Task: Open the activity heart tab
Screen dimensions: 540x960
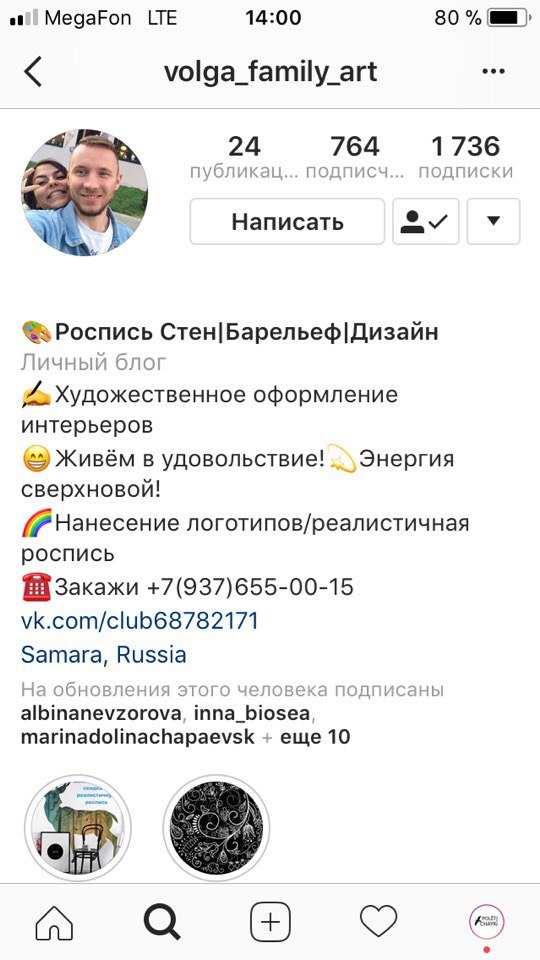Action: click(378, 922)
